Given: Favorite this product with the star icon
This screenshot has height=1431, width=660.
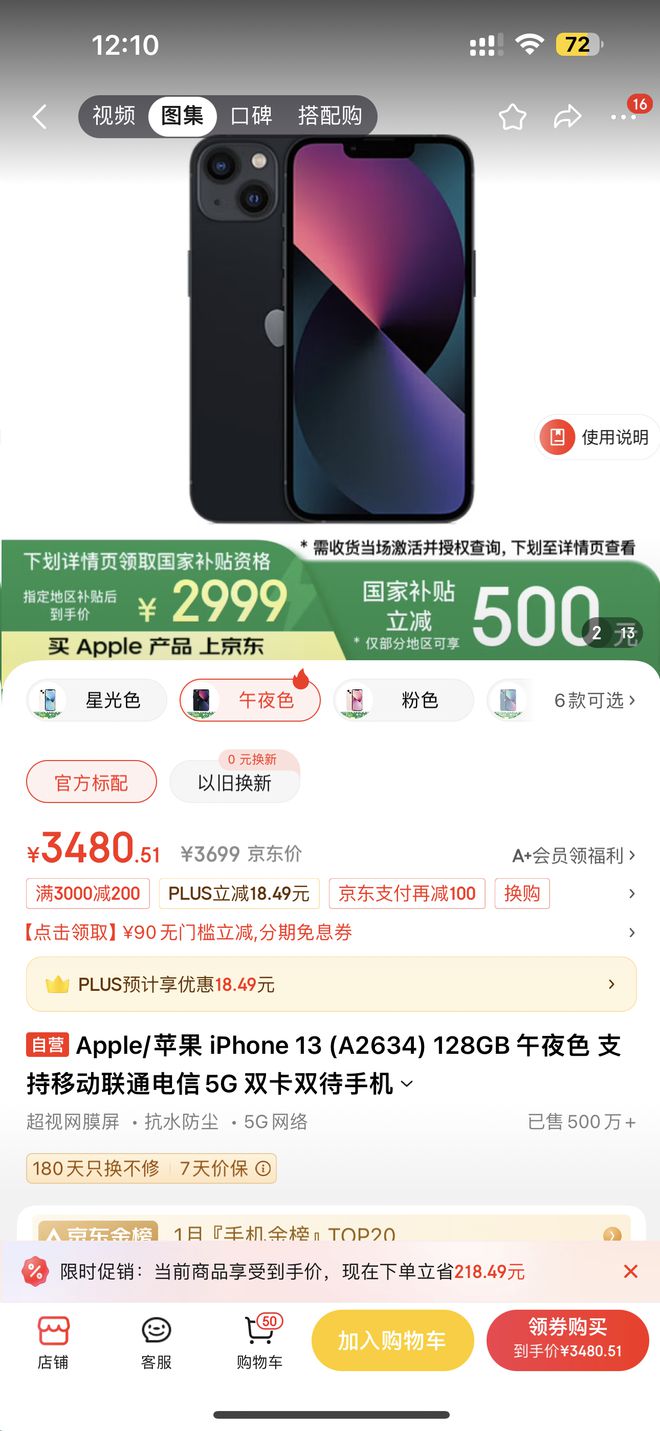Looking at the screenshot, I should pyautogui.click(x=512, y=117).
